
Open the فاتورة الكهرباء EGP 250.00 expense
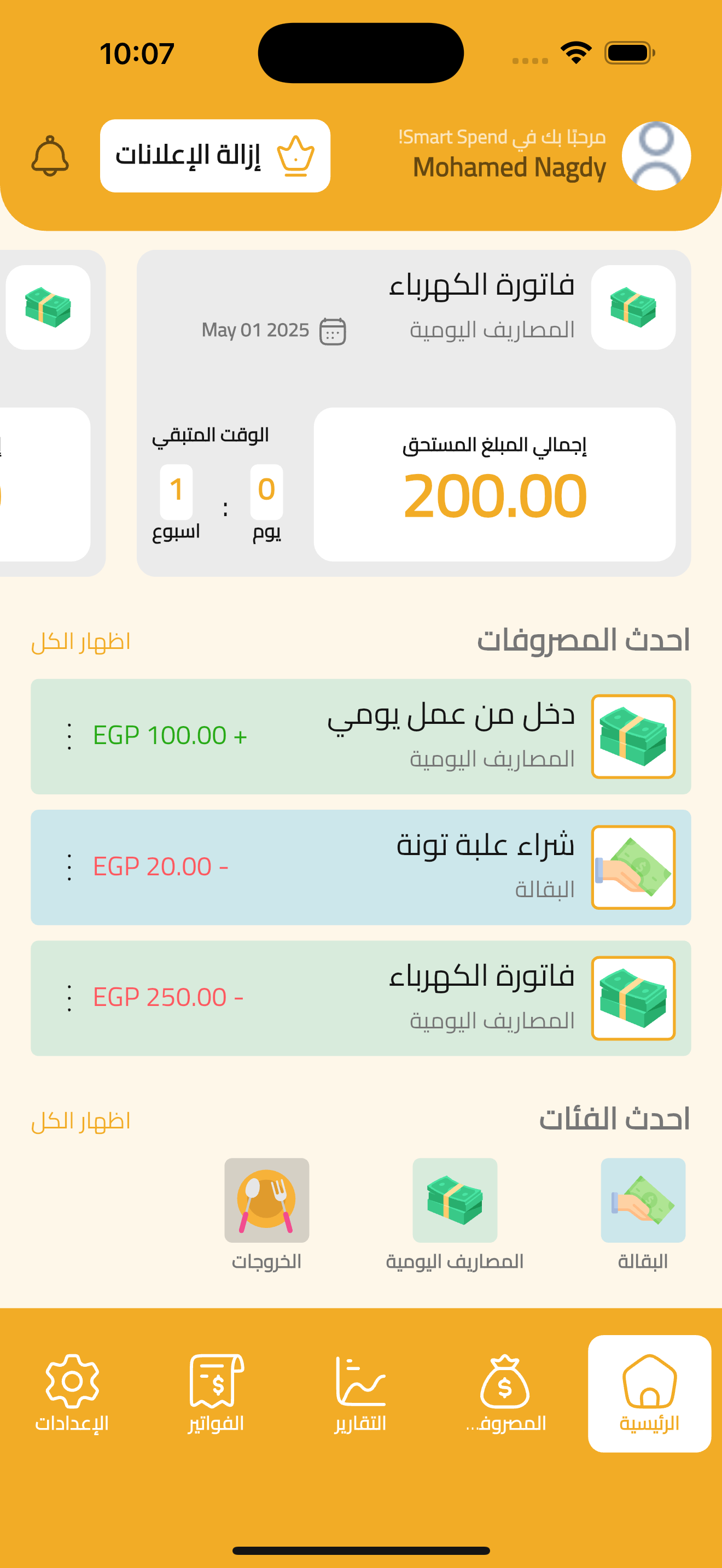361,998
